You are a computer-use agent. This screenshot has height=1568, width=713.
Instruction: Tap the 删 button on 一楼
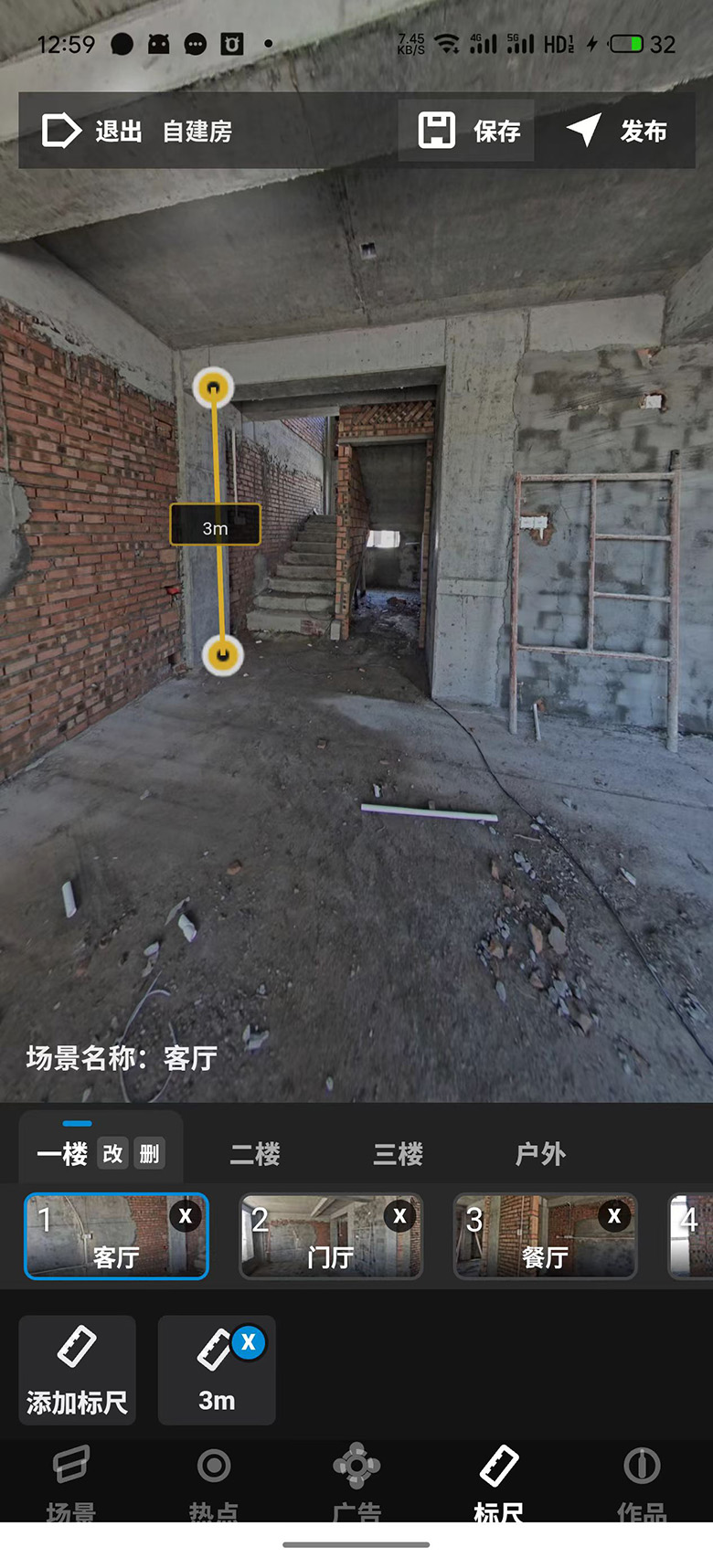click(149, 1153)
